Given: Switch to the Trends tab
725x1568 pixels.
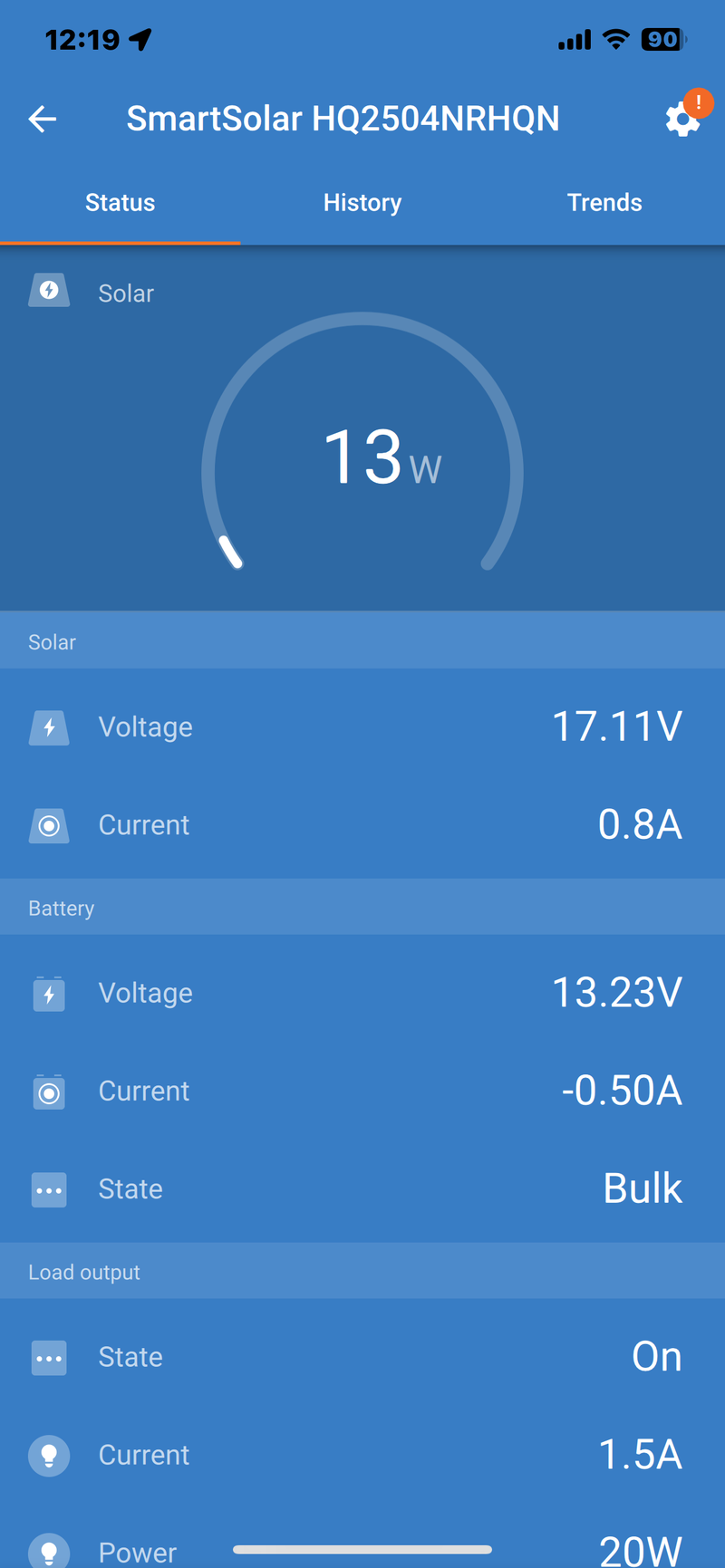Looking at the screenshot, I should (604, 203).
